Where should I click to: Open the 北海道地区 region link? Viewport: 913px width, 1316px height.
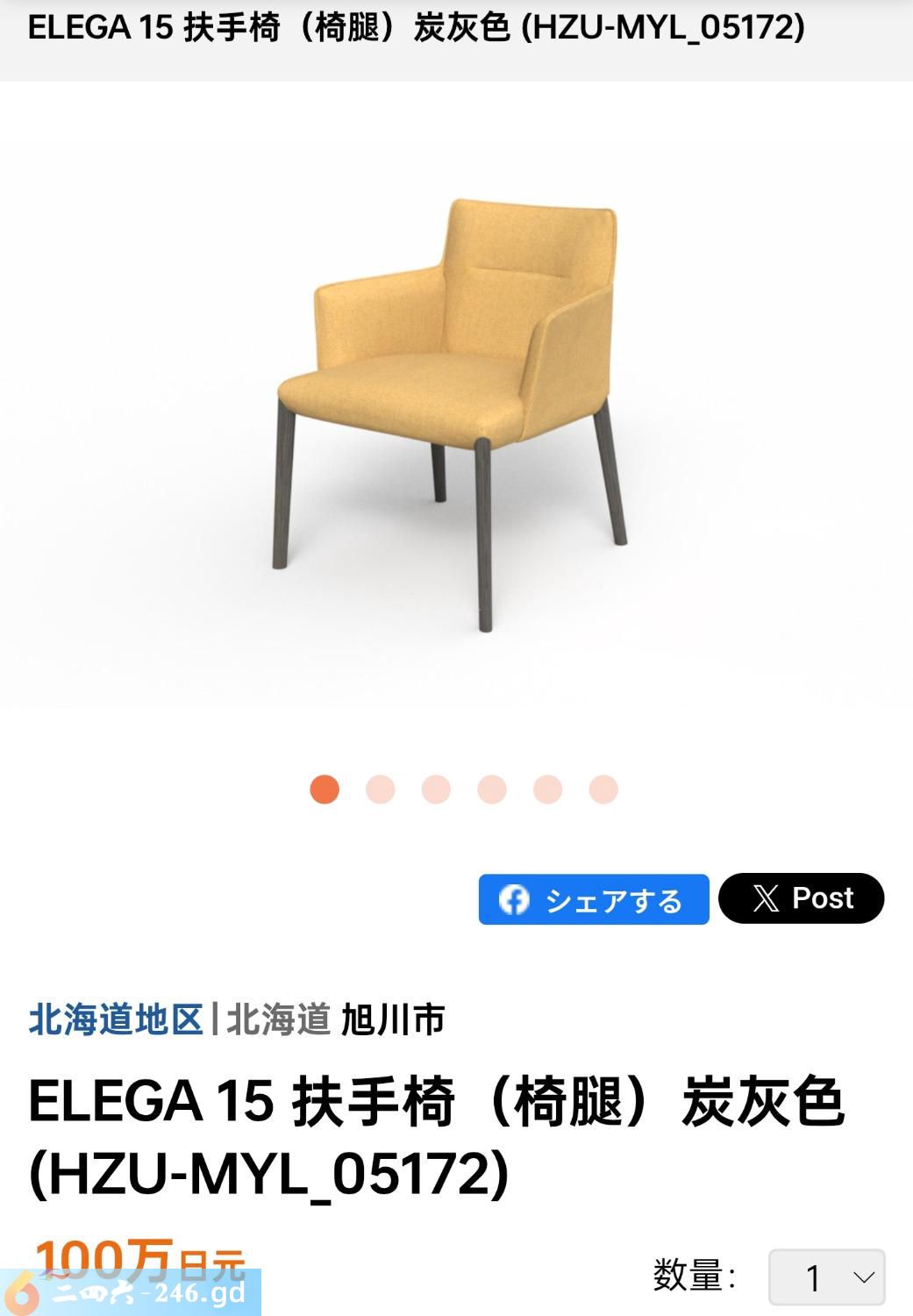[x=116, y=1020]
